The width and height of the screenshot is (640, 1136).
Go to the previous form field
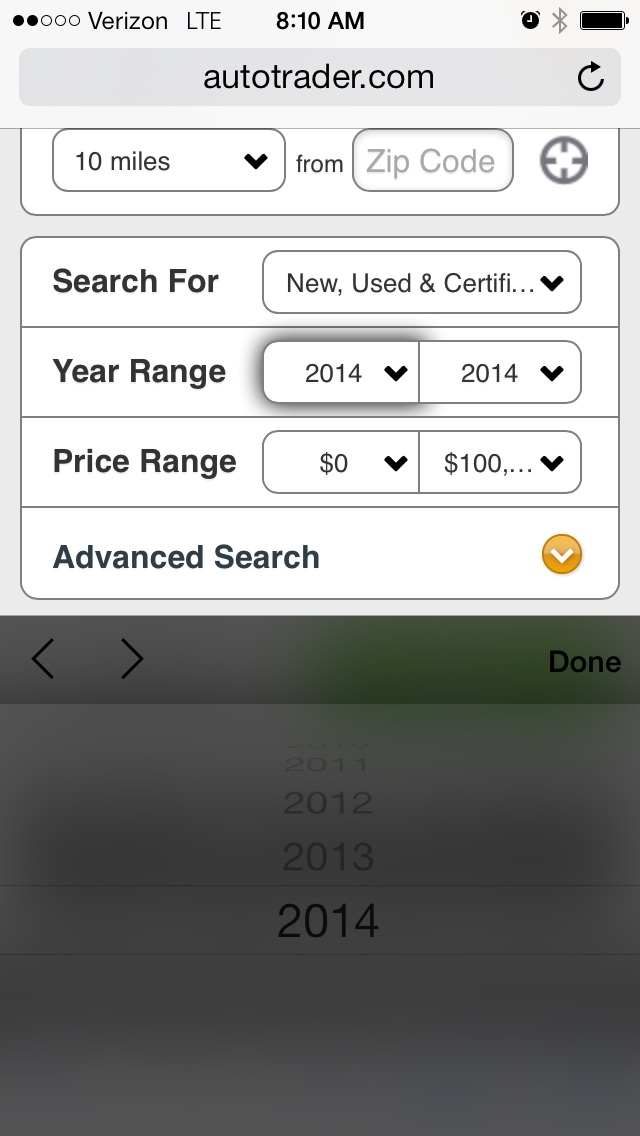coord(43,660)
